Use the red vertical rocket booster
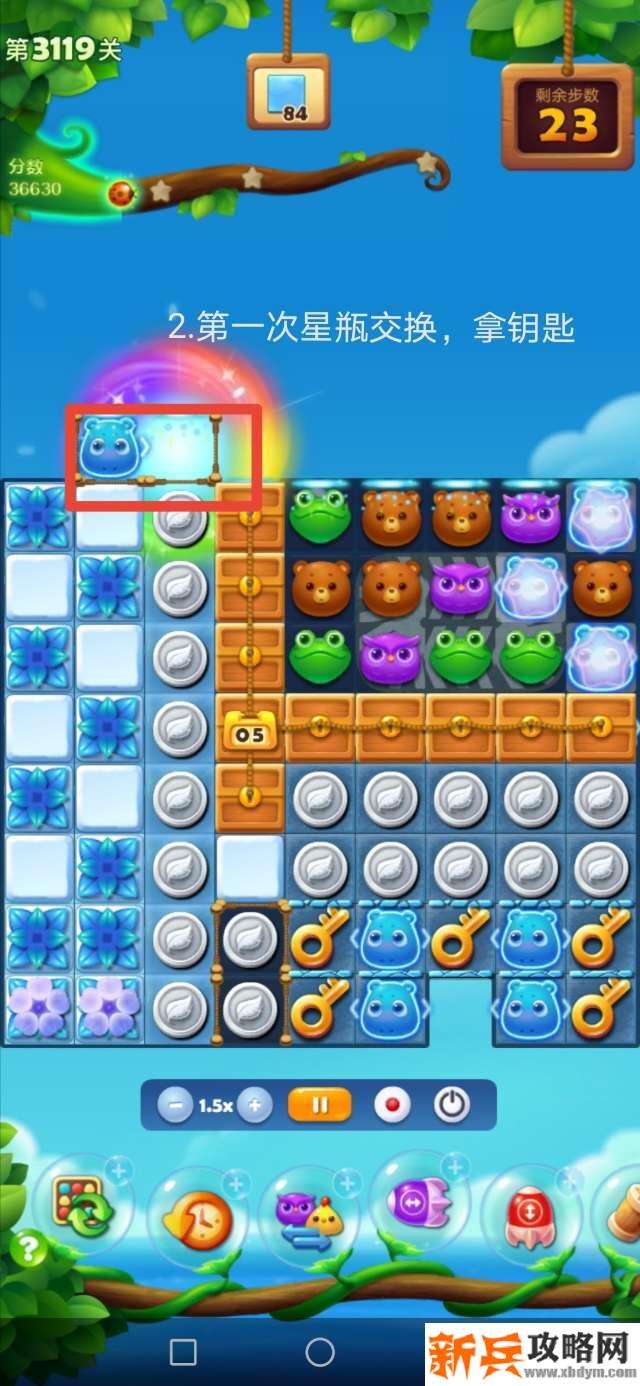This screenshot has height=1386, width=640. pos(528,1216)
